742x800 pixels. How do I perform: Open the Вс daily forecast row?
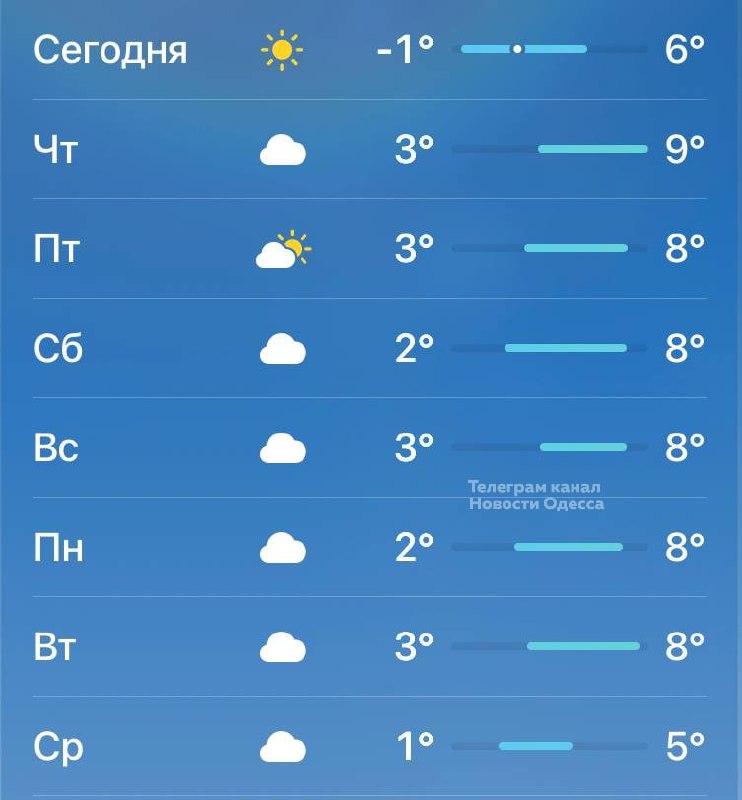370,448
